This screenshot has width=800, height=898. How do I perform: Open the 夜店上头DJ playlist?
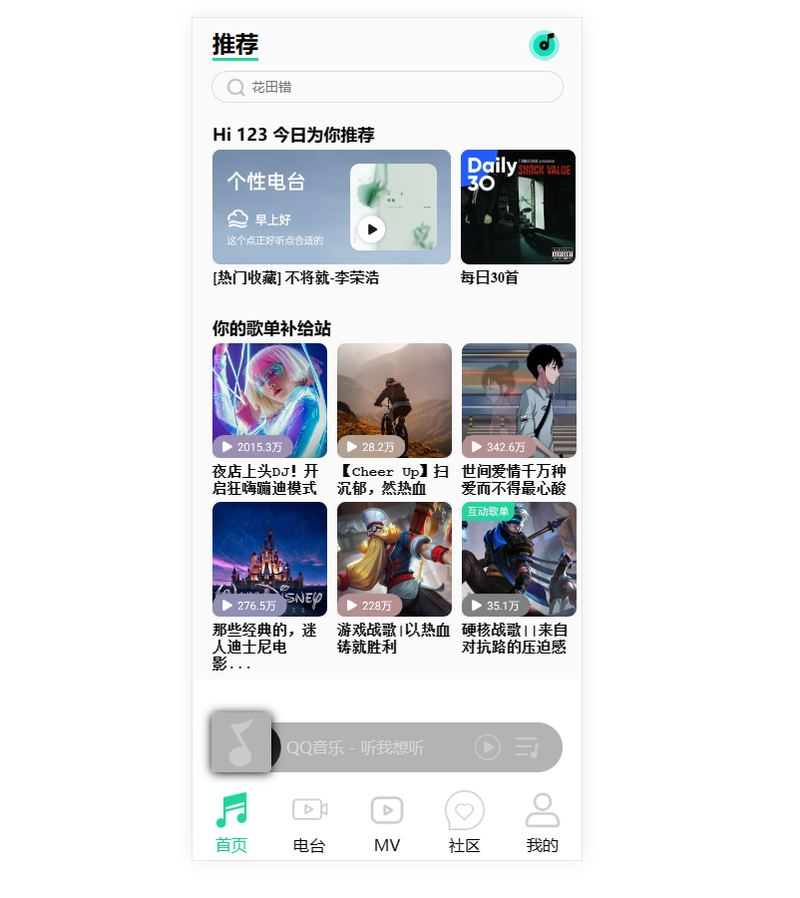click(x=269, y=400)
